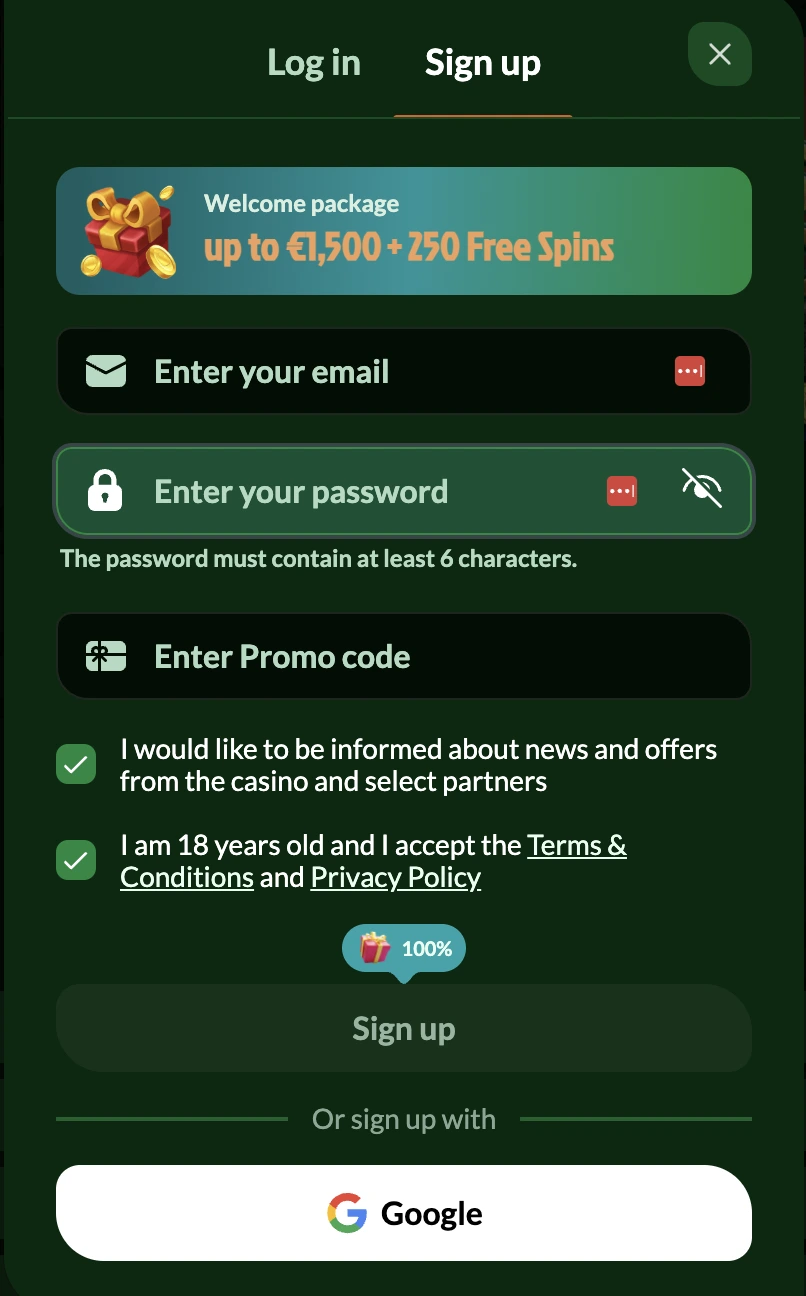
Task: Open the Privacy Policy link
Action: tap(396, 878)
